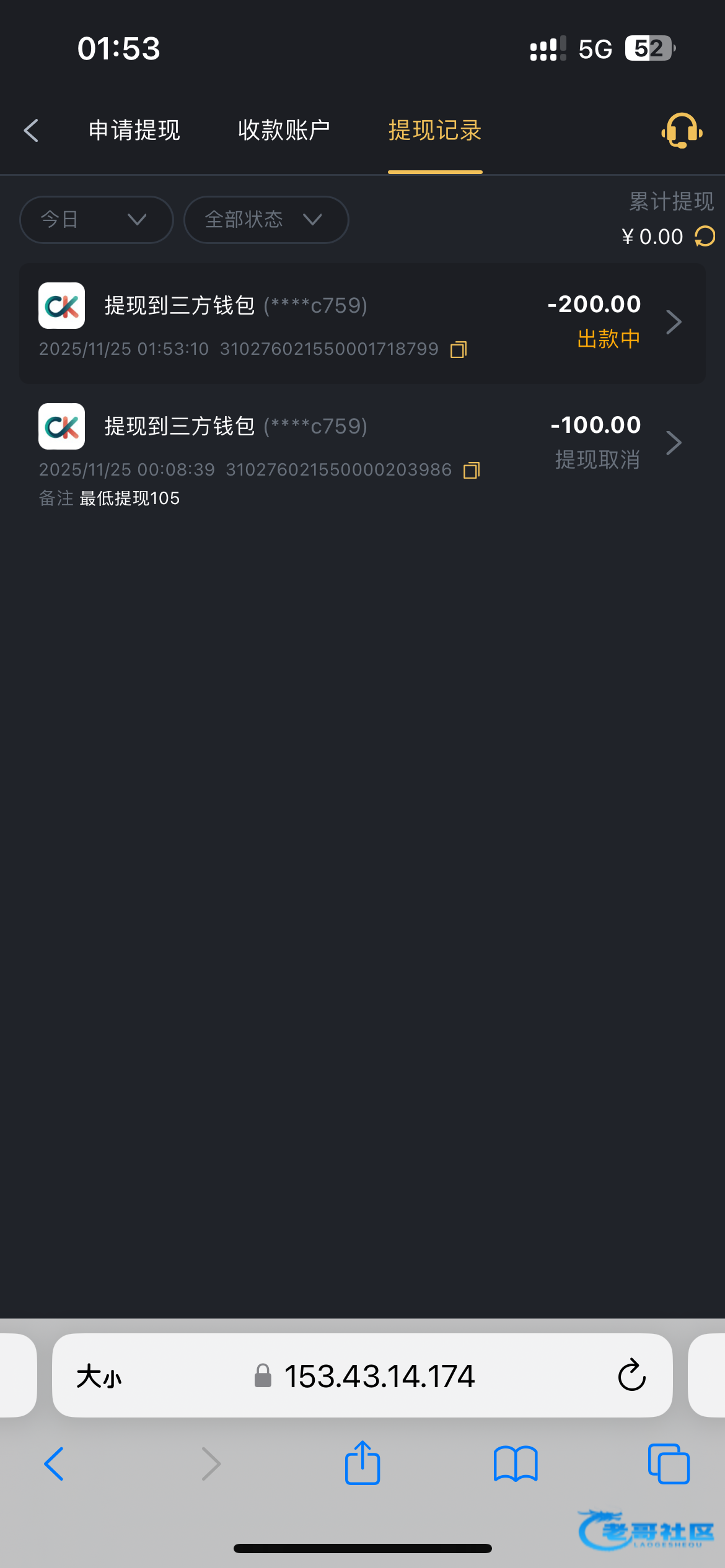This screenshot has height=1568, width=725.
Task: Open the 大小 page settings menu
Action: pos(99,1377)
